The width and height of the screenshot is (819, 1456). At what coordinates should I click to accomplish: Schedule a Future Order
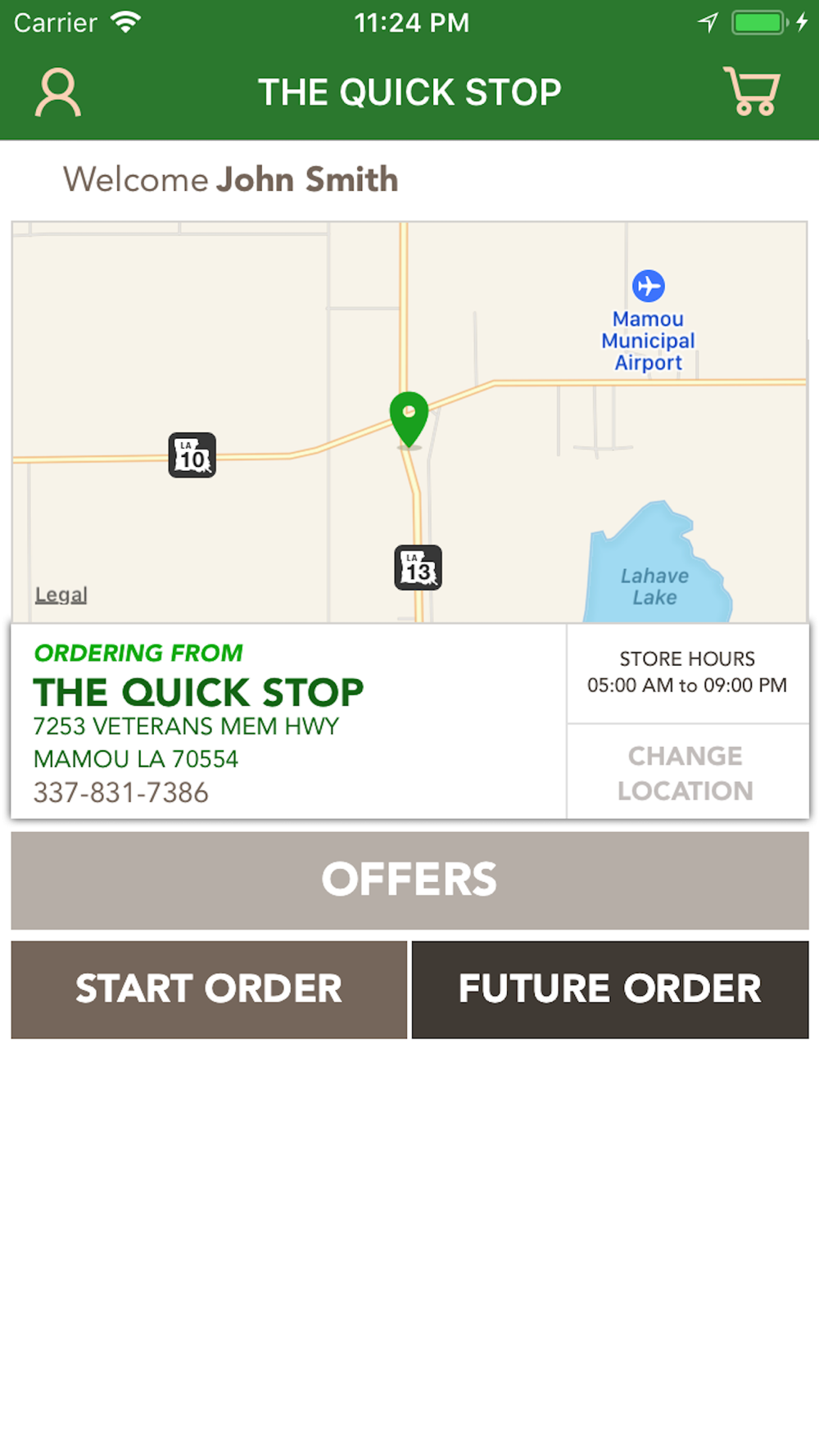click(610, 989)
